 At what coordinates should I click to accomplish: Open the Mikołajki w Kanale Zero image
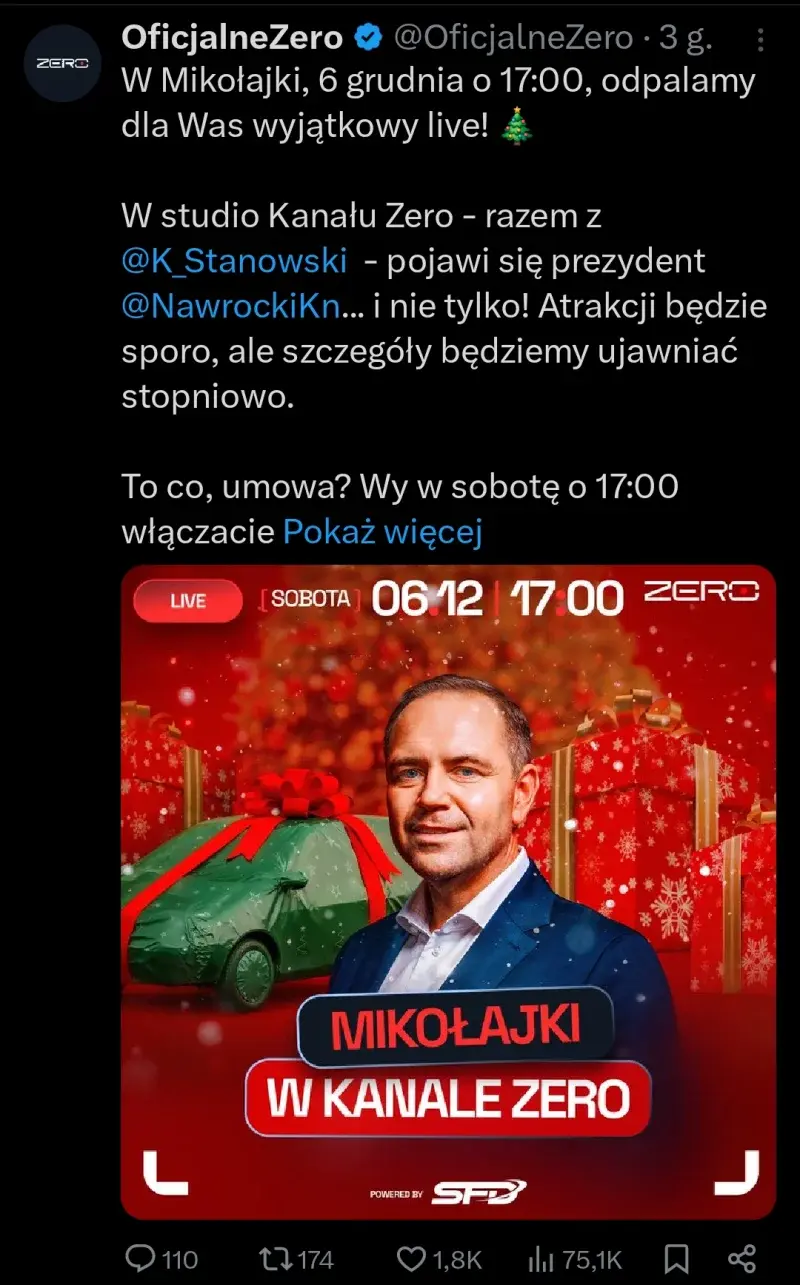[x=448, y=890]
